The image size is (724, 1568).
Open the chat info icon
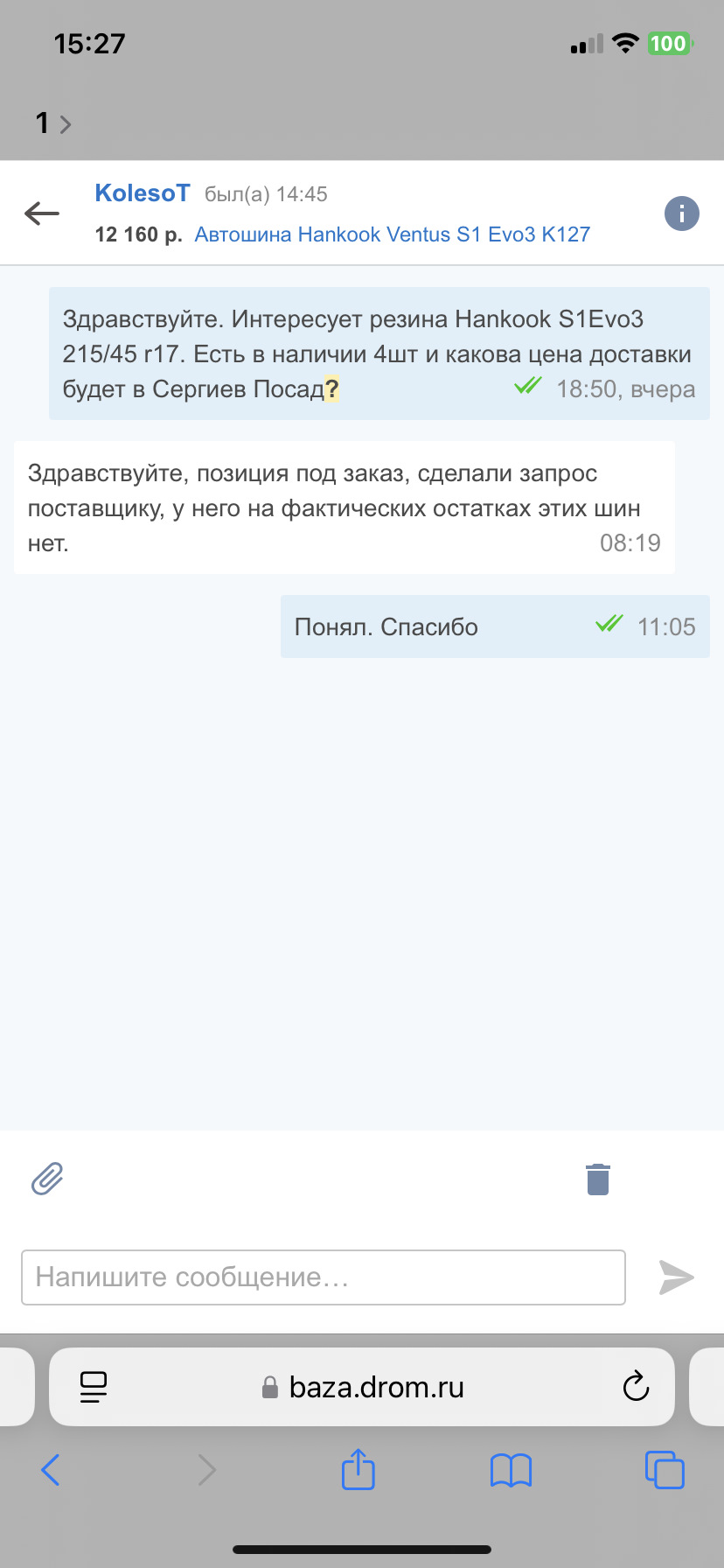[x=681, y=213]
